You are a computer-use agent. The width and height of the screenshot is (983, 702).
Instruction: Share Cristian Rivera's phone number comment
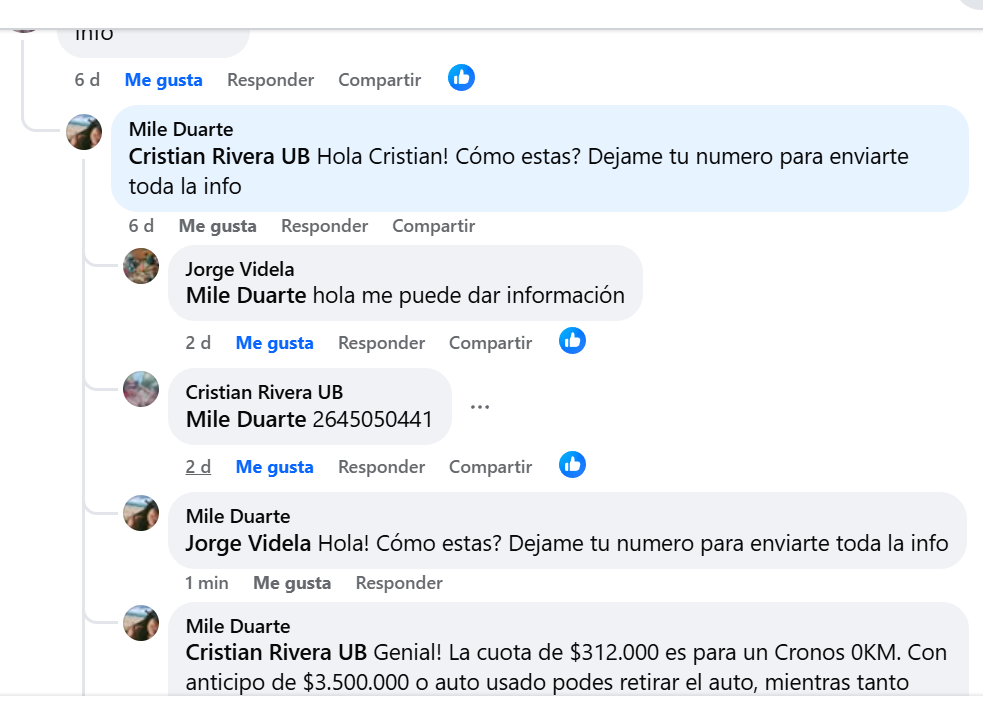(x=490, y=467)
